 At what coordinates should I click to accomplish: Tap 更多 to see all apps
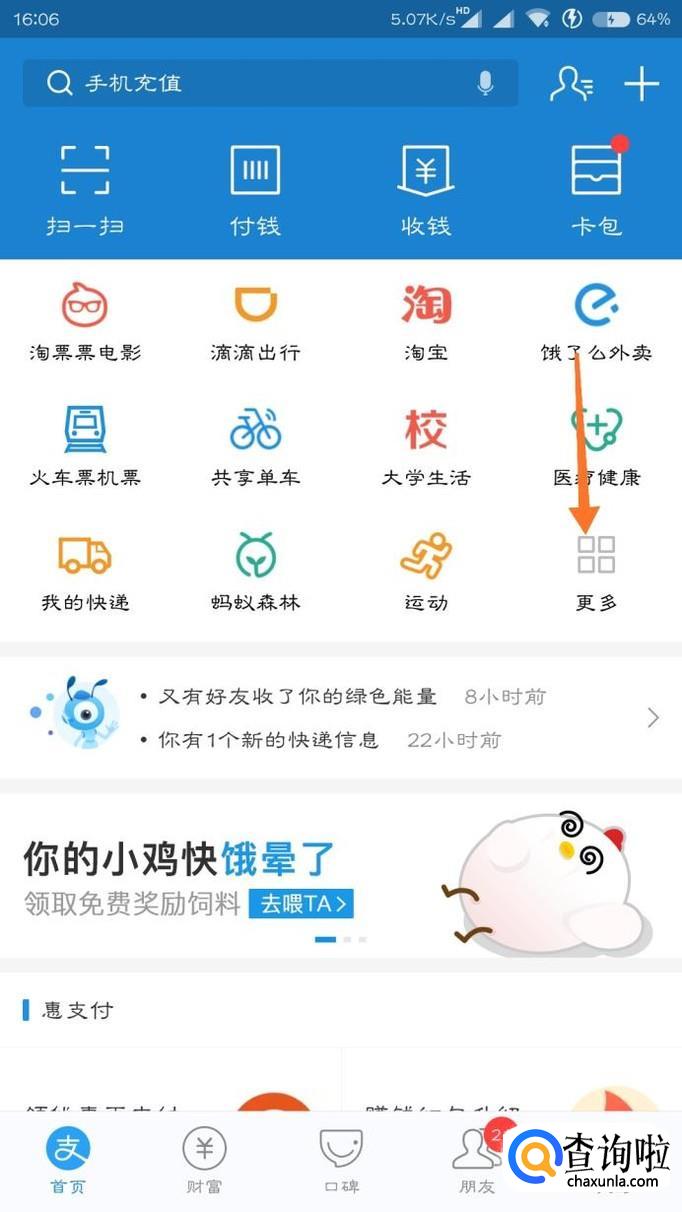tap(596, 570)
